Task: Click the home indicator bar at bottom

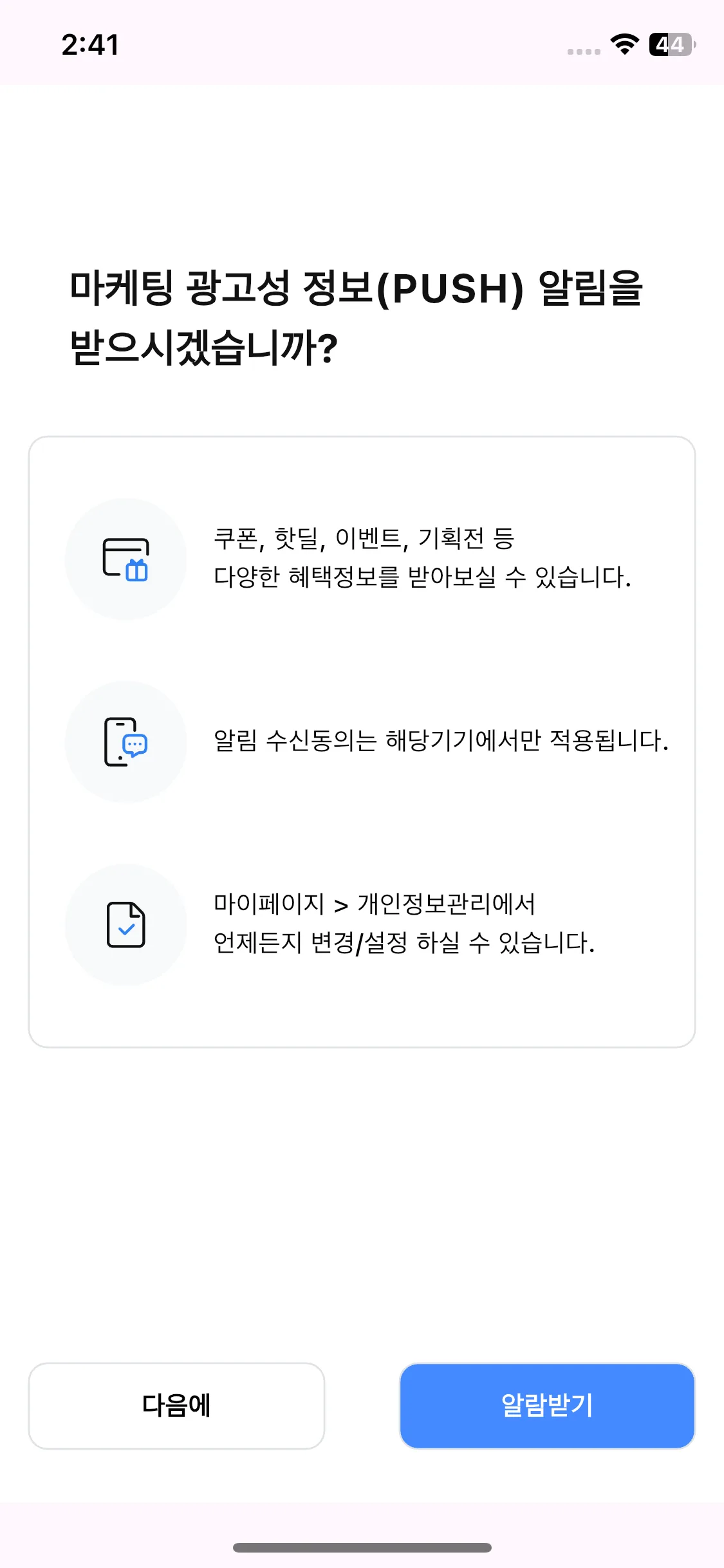Action: 362,1547
